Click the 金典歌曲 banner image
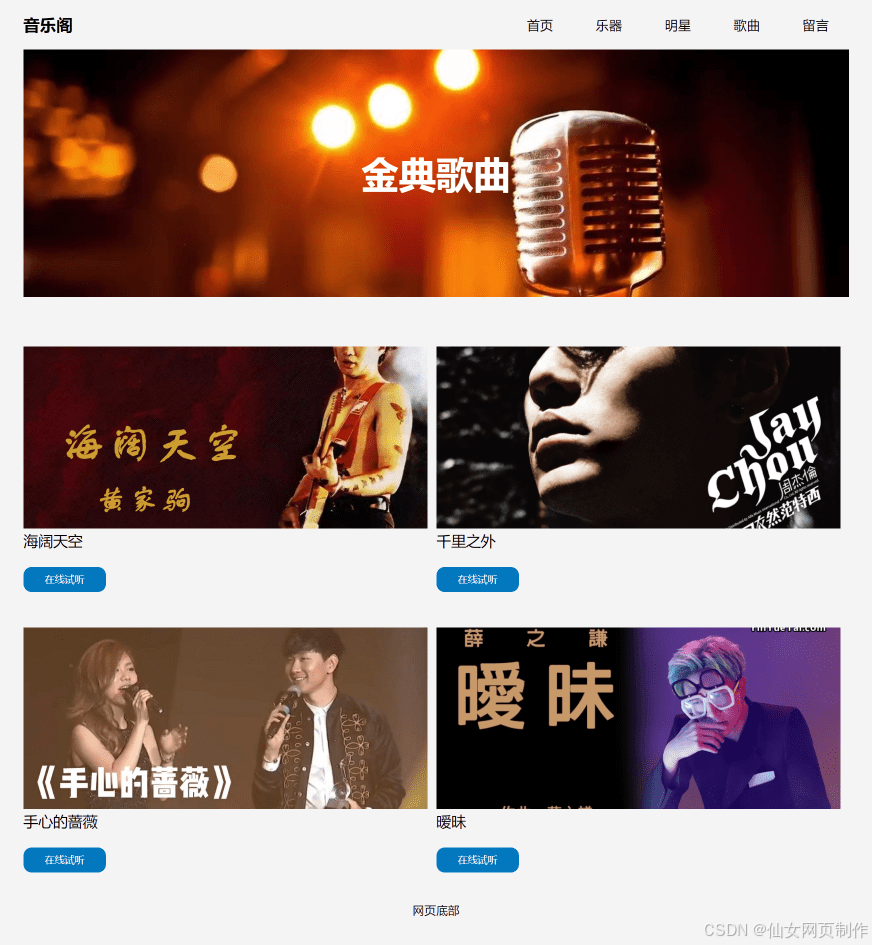Image resolution: width=872 pixels, height=945 pixels. (x=435, y=174)
